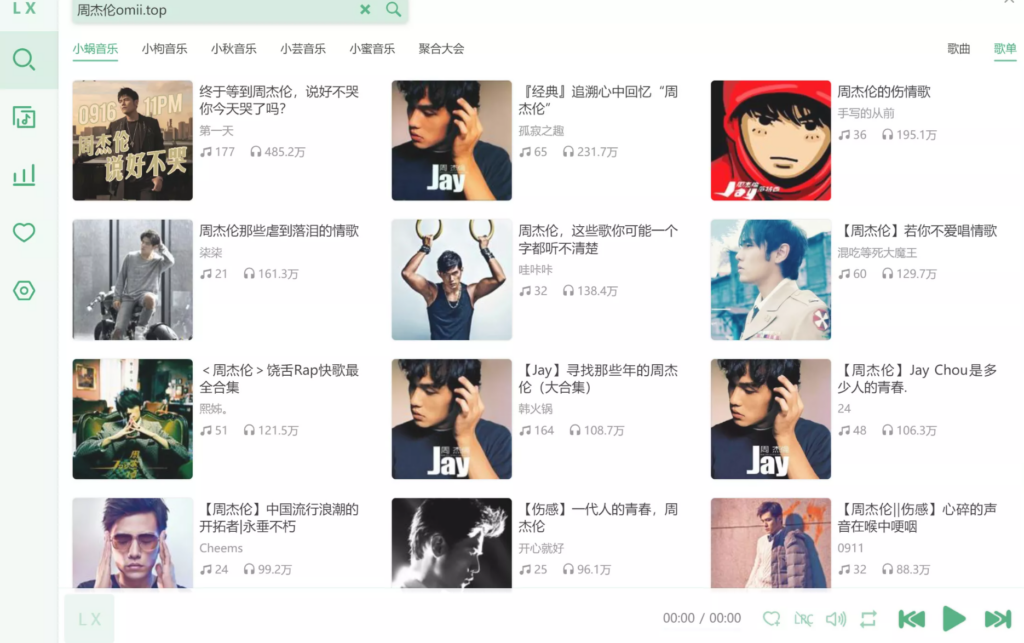Switch to the 小枸音乐 source tab
The image size is (1024, 643).
pyautogui.click(x=164, y=48)
